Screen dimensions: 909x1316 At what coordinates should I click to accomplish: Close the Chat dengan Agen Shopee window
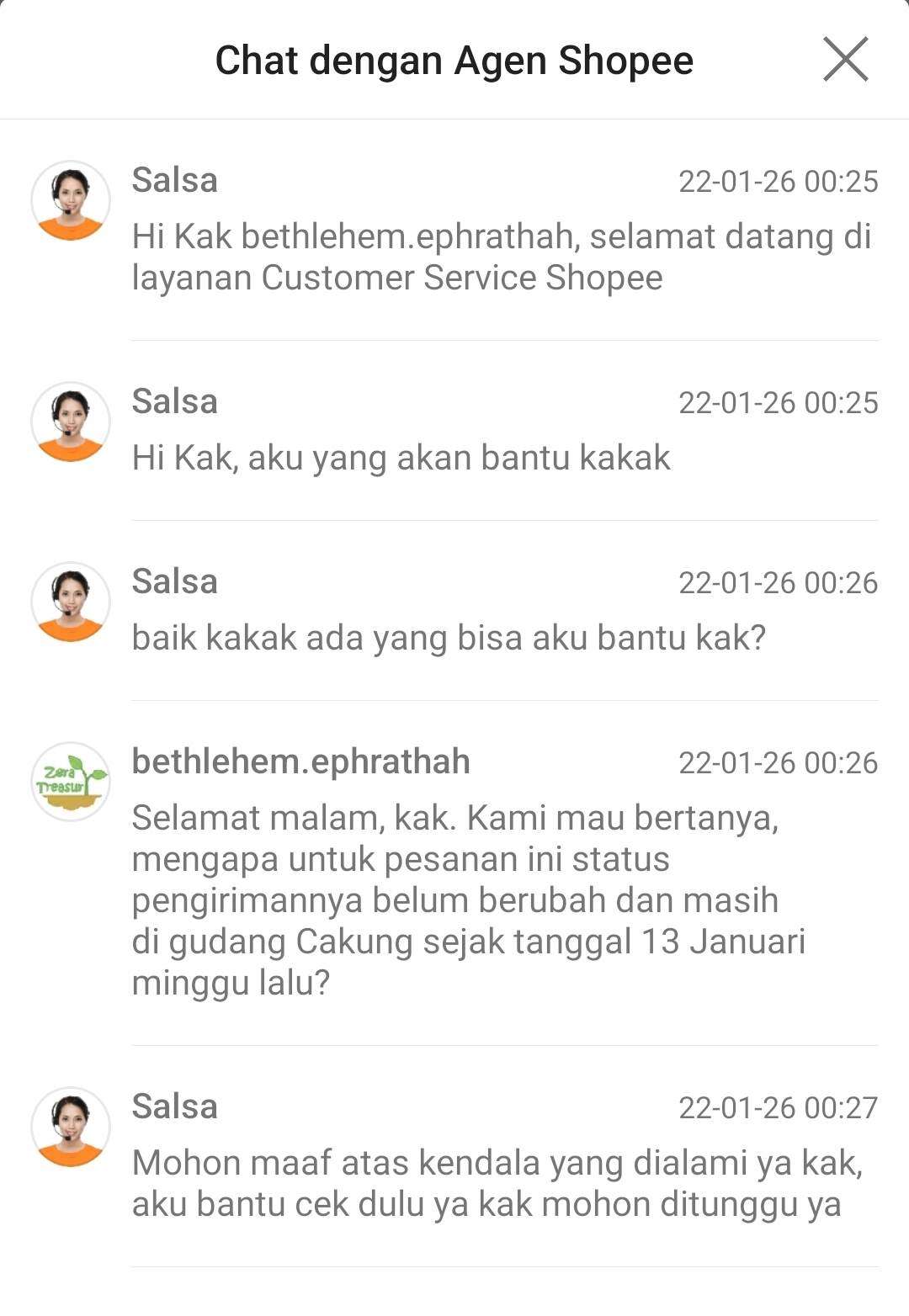(845, 60)
